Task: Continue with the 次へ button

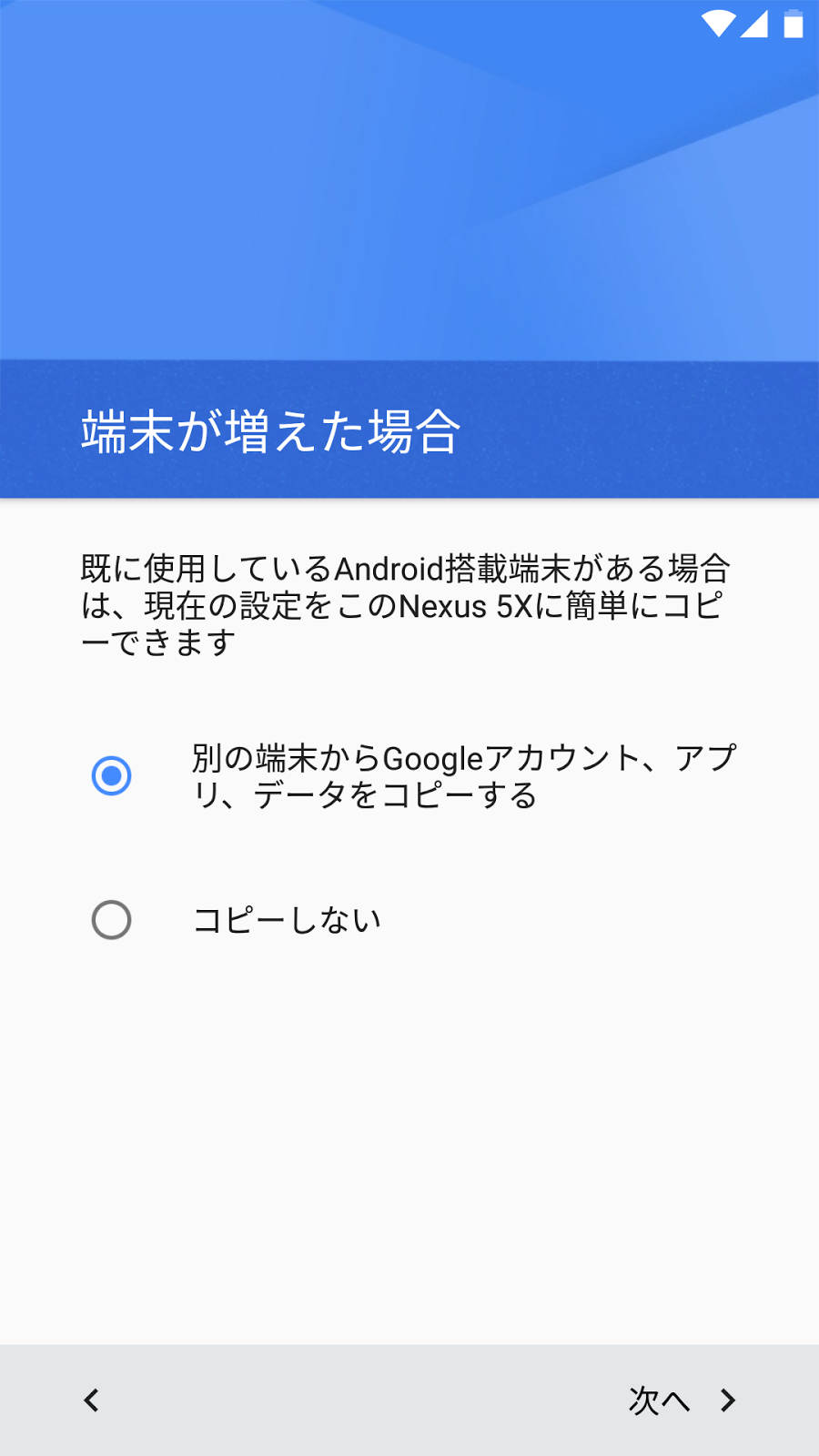Action: click(681, 1400)
